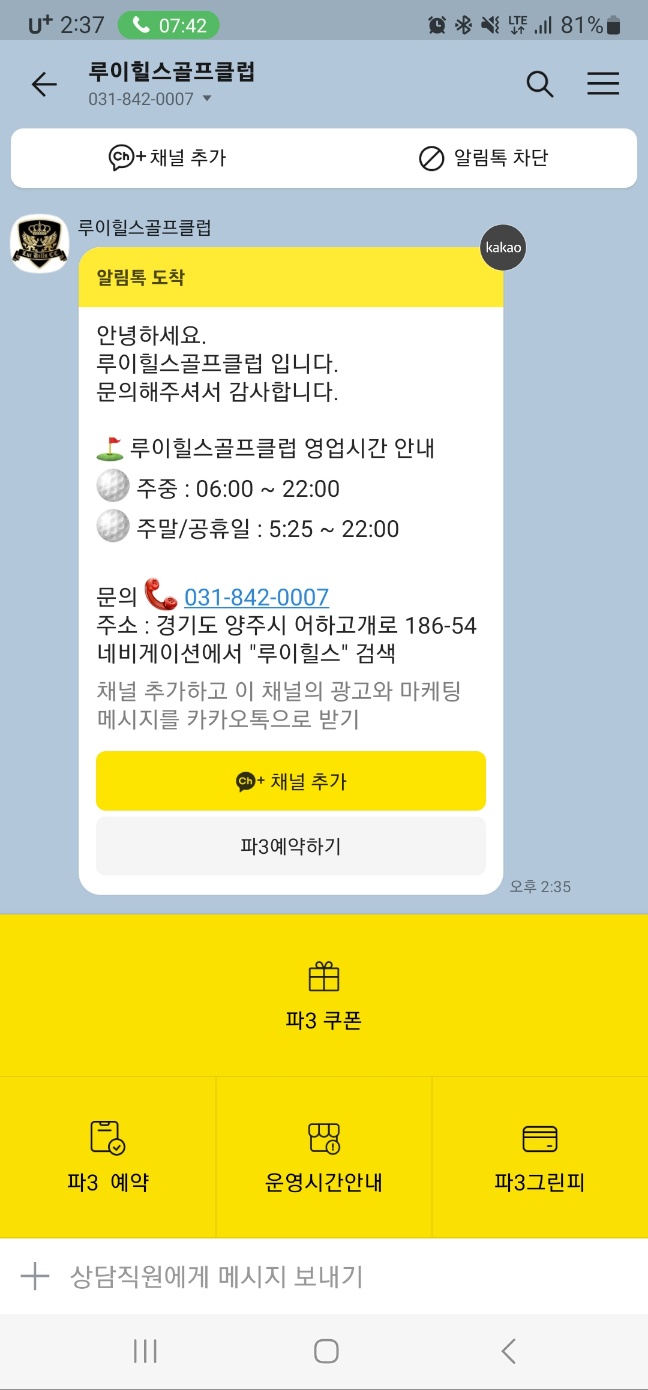
Task: Open 파3 쿠폰 menu
Action: pos(323,996)
